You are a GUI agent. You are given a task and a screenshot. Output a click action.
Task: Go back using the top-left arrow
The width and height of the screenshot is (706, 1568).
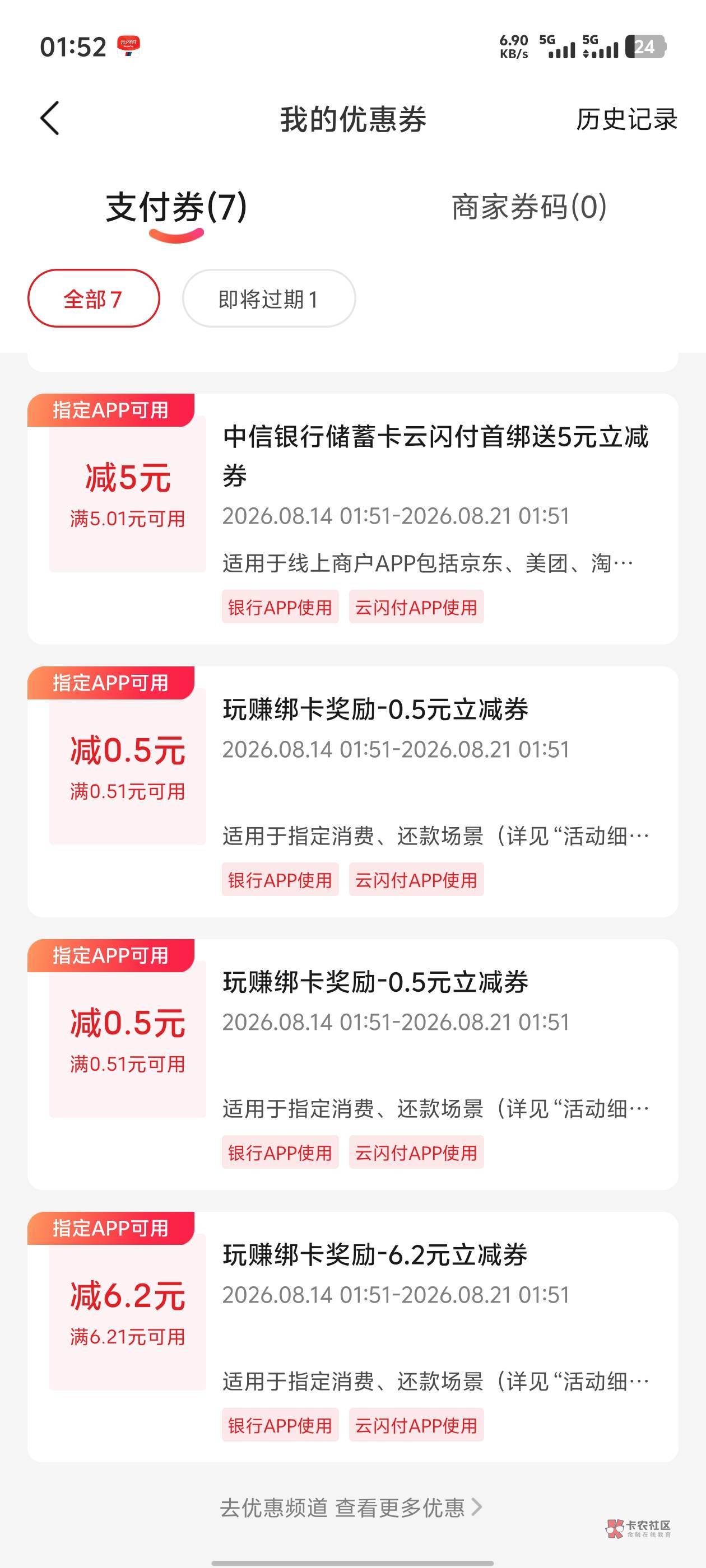[x=50, y=118]
